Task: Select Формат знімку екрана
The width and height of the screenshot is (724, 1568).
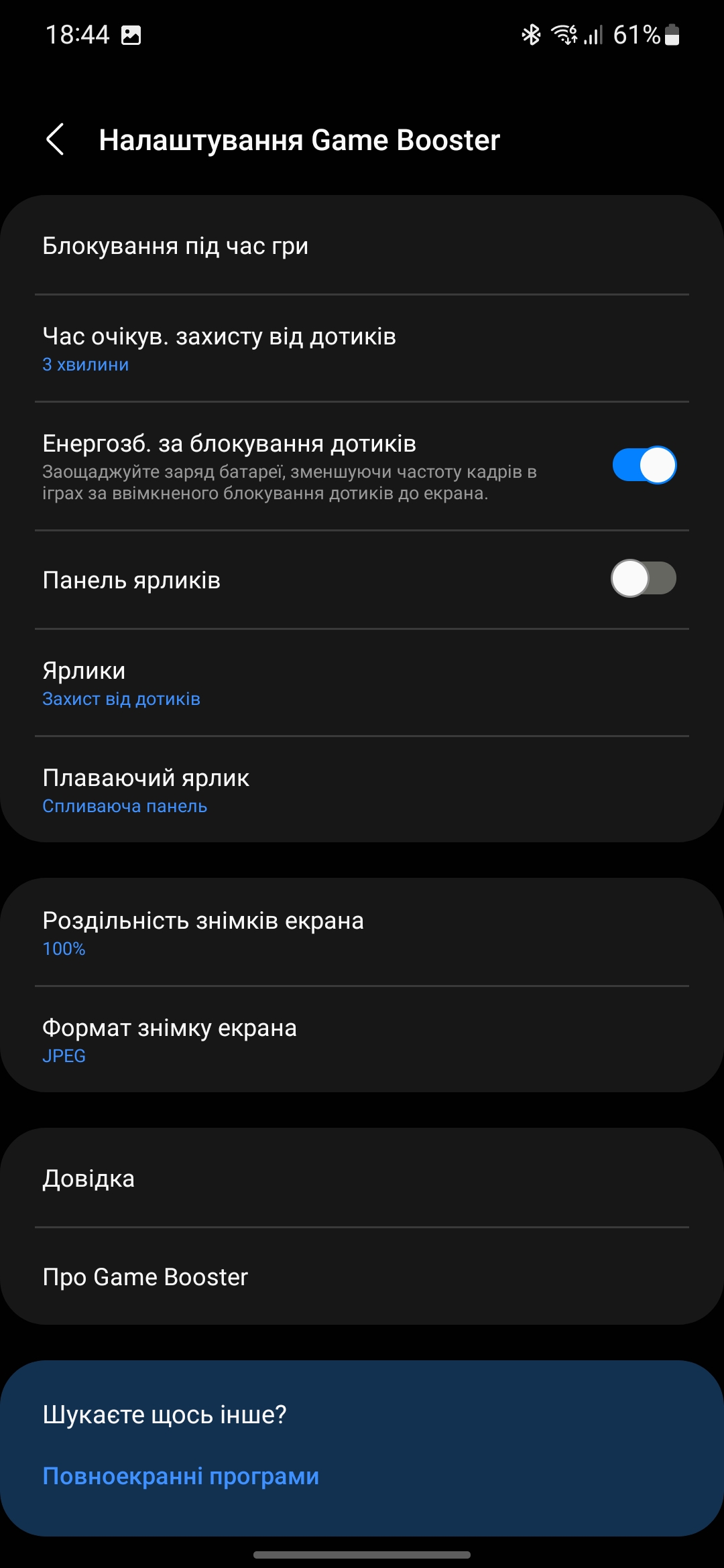Action: tap(362, 1040)
